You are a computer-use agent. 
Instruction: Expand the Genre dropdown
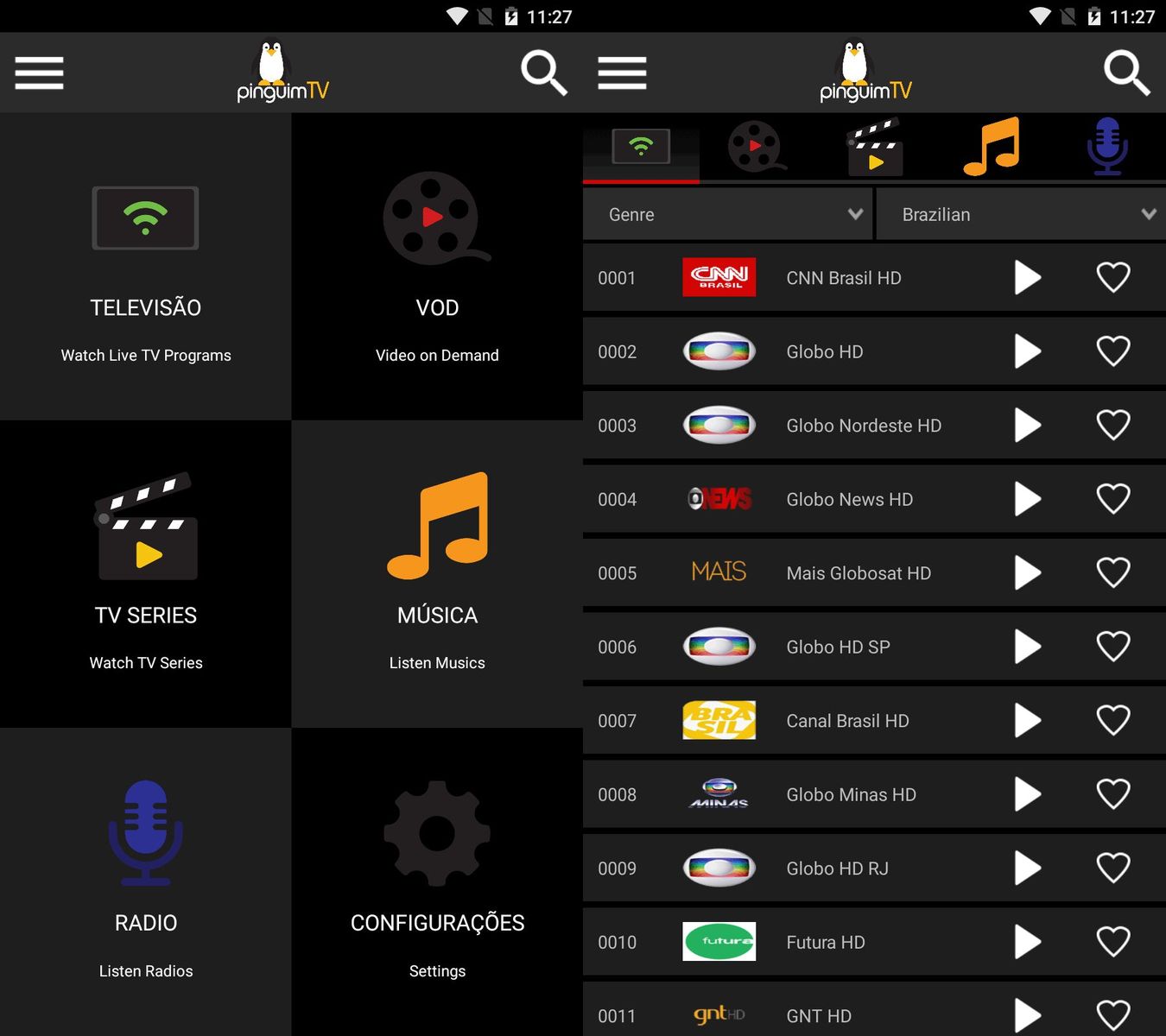click(x=727, y=214)
